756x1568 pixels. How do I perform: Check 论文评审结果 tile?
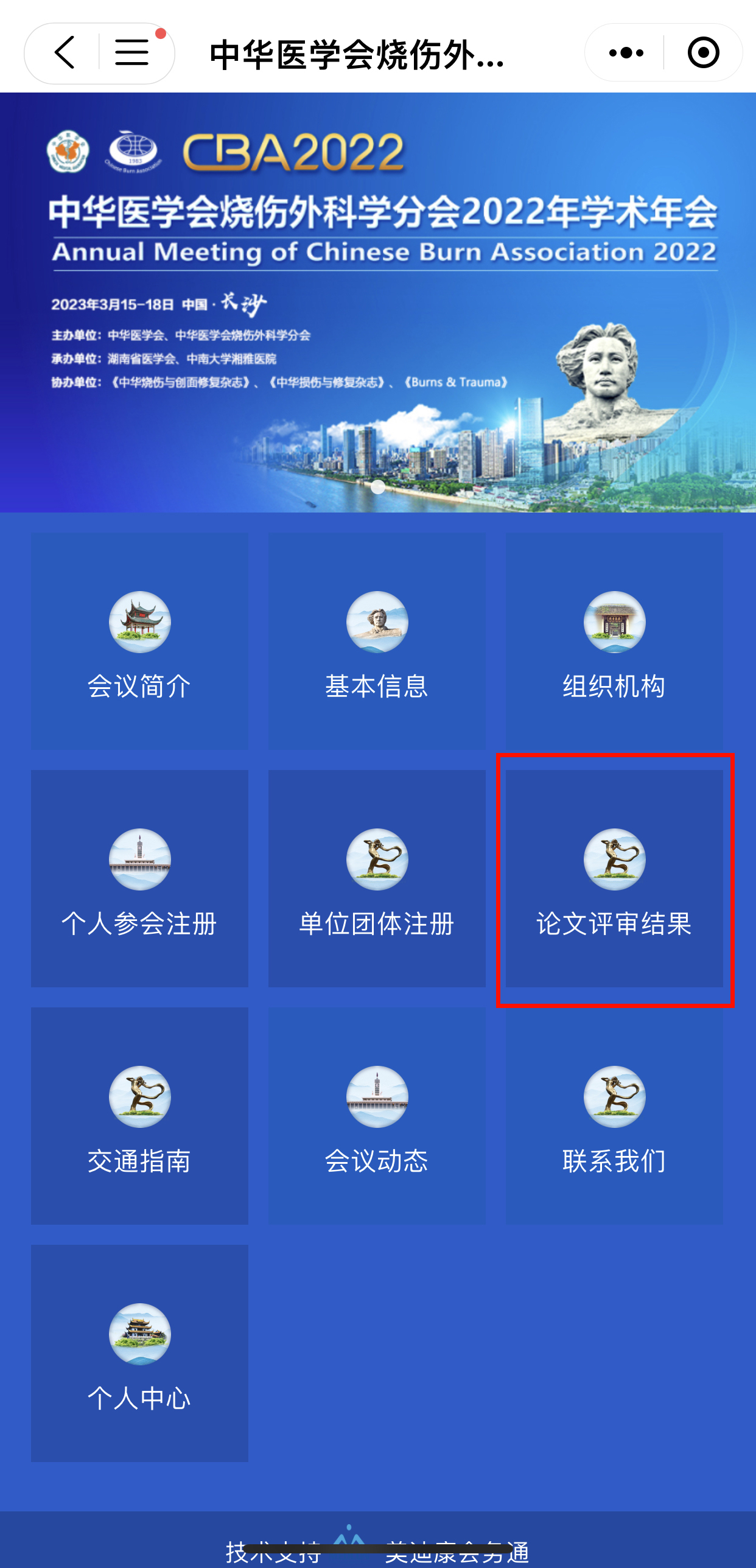pos(614,878)
